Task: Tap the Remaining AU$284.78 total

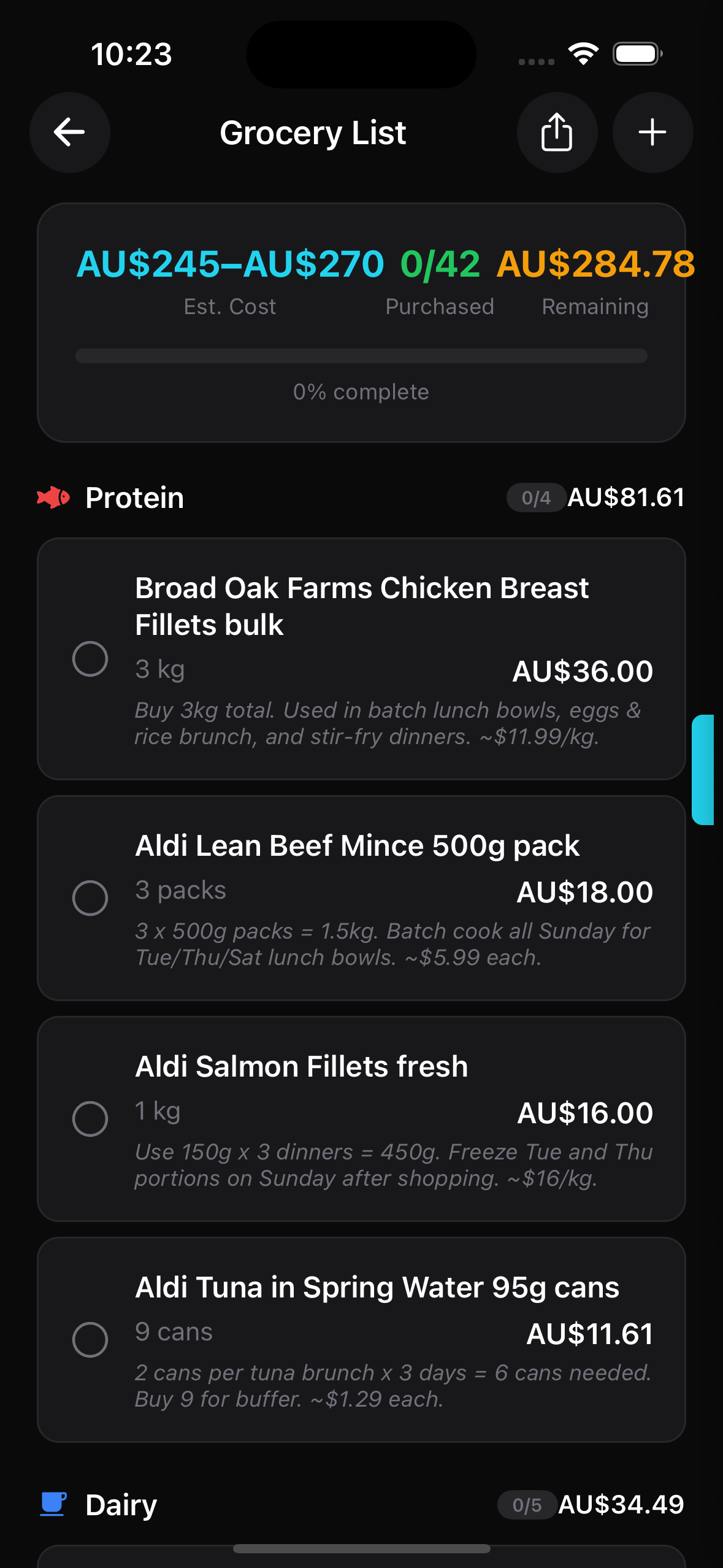Action: coord(595,265)
